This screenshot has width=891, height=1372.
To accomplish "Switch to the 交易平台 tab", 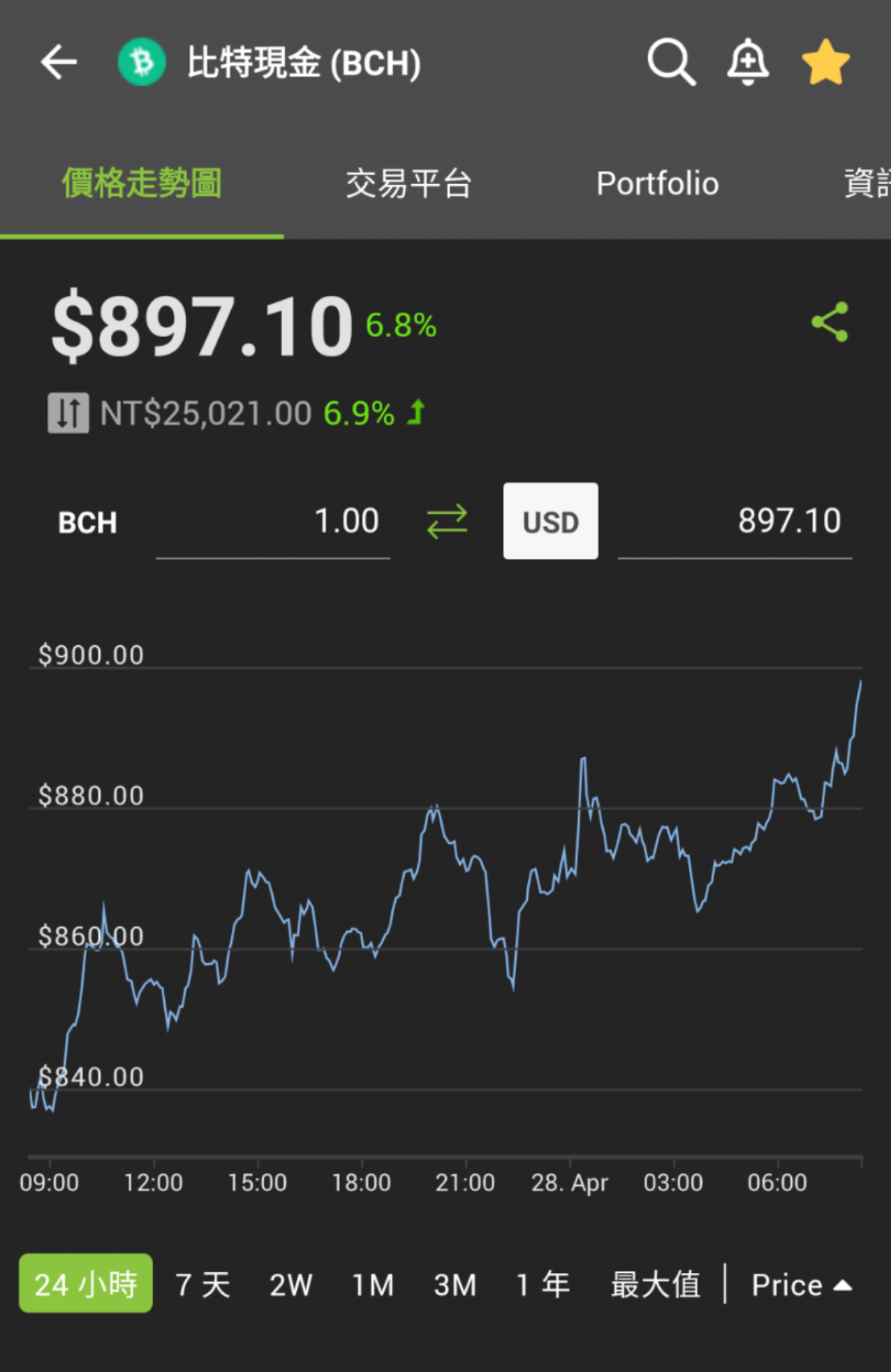I will [x=409, y=184].
